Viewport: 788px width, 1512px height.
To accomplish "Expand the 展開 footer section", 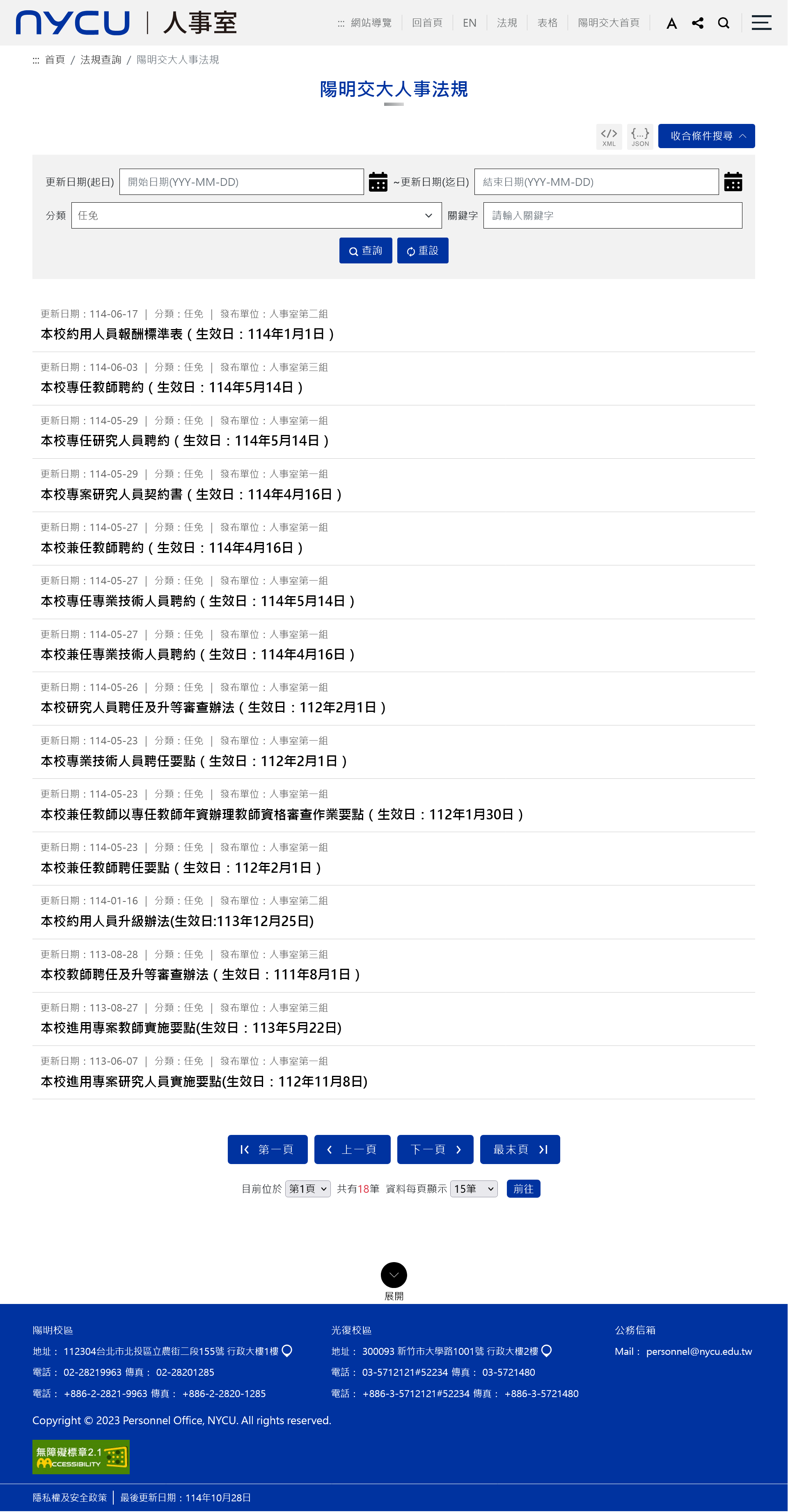I will pos(394,1276).
